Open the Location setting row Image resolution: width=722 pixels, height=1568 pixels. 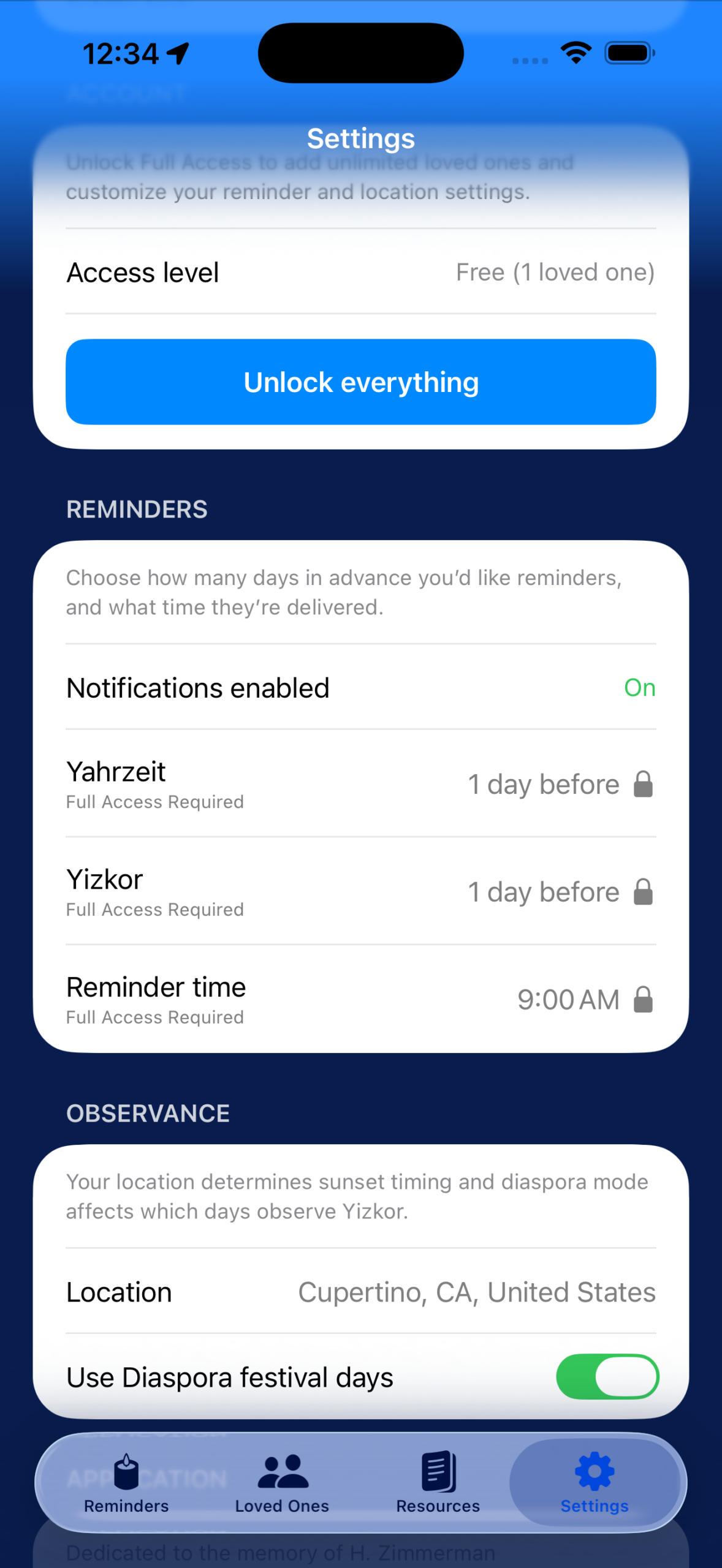click(360, 1292)
